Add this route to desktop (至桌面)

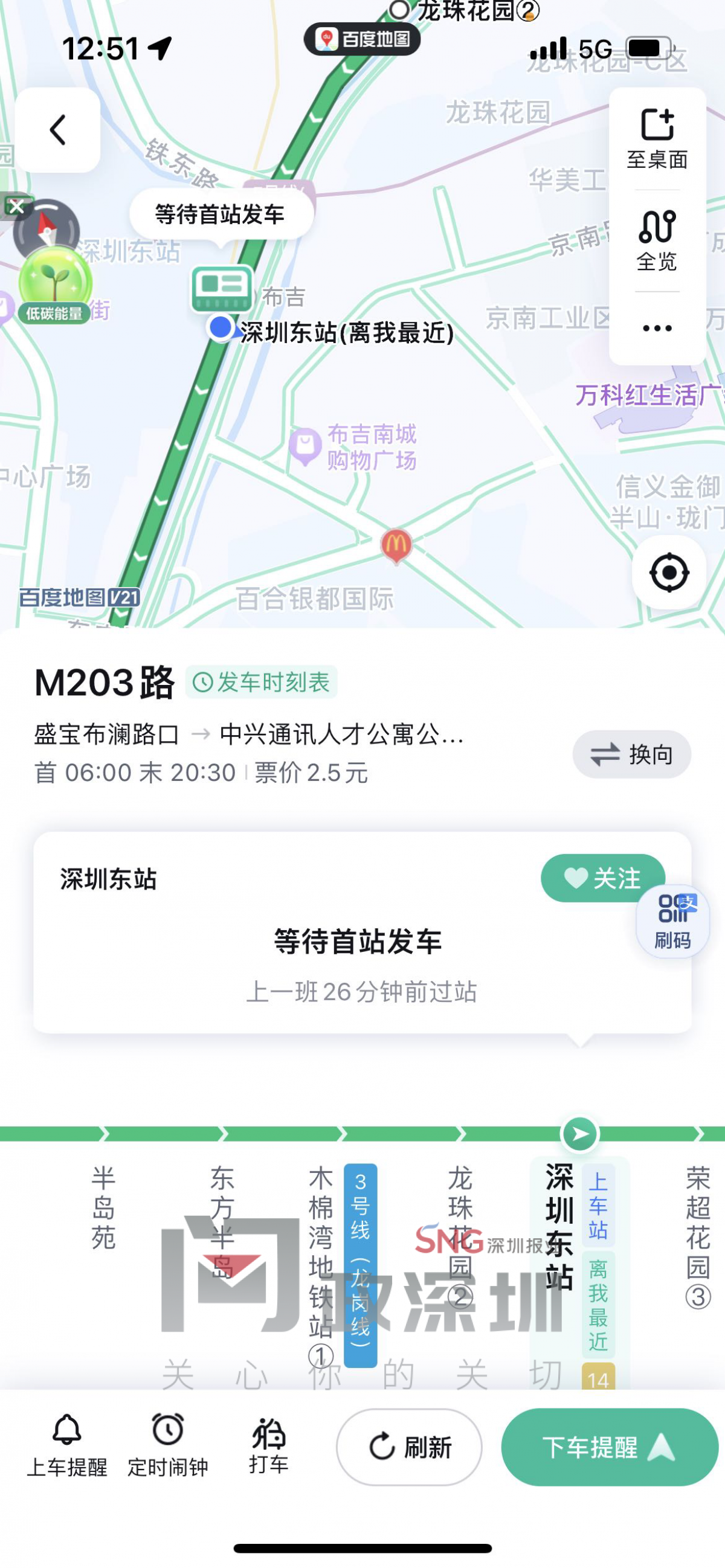[x=657, y=139]
